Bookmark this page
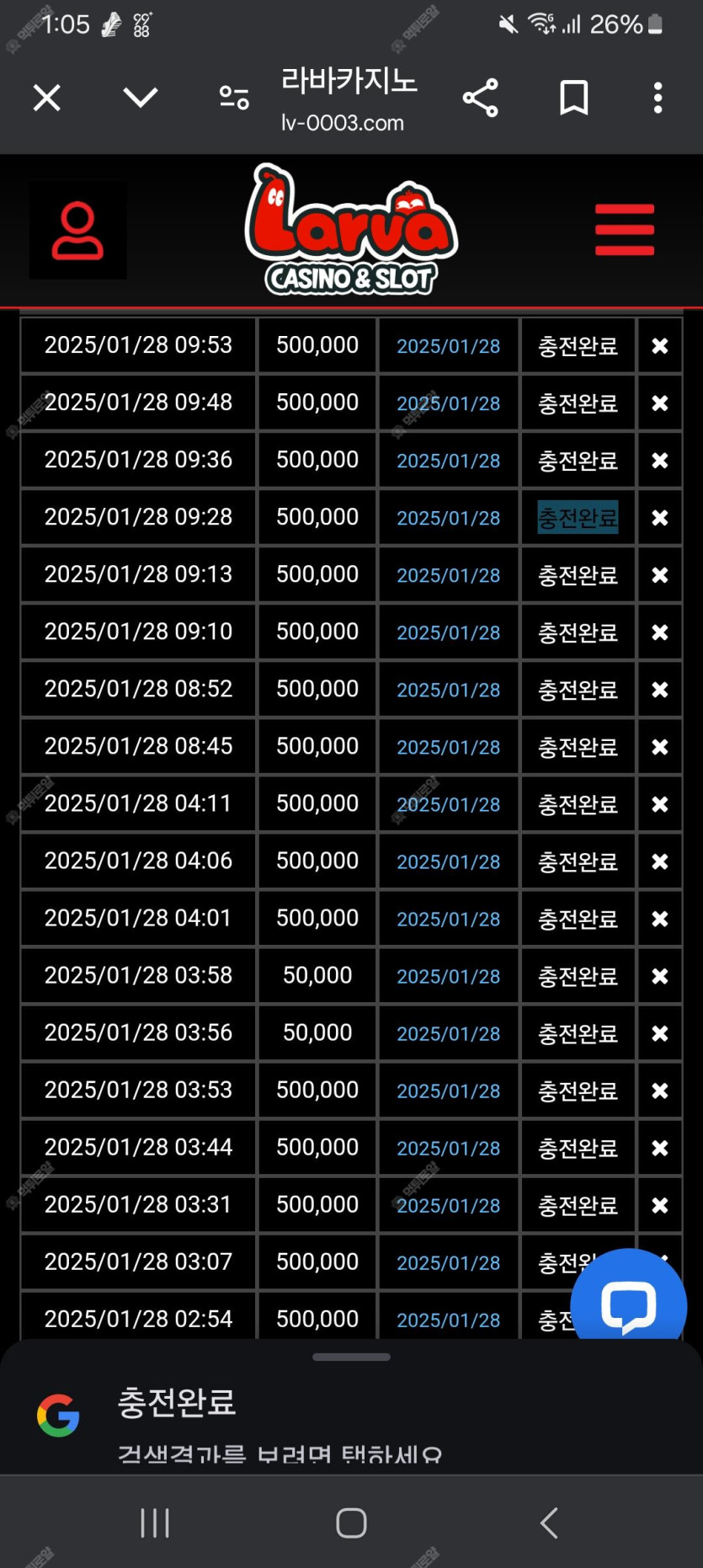This screenshot has height=1568, width=703. point(574,98)
